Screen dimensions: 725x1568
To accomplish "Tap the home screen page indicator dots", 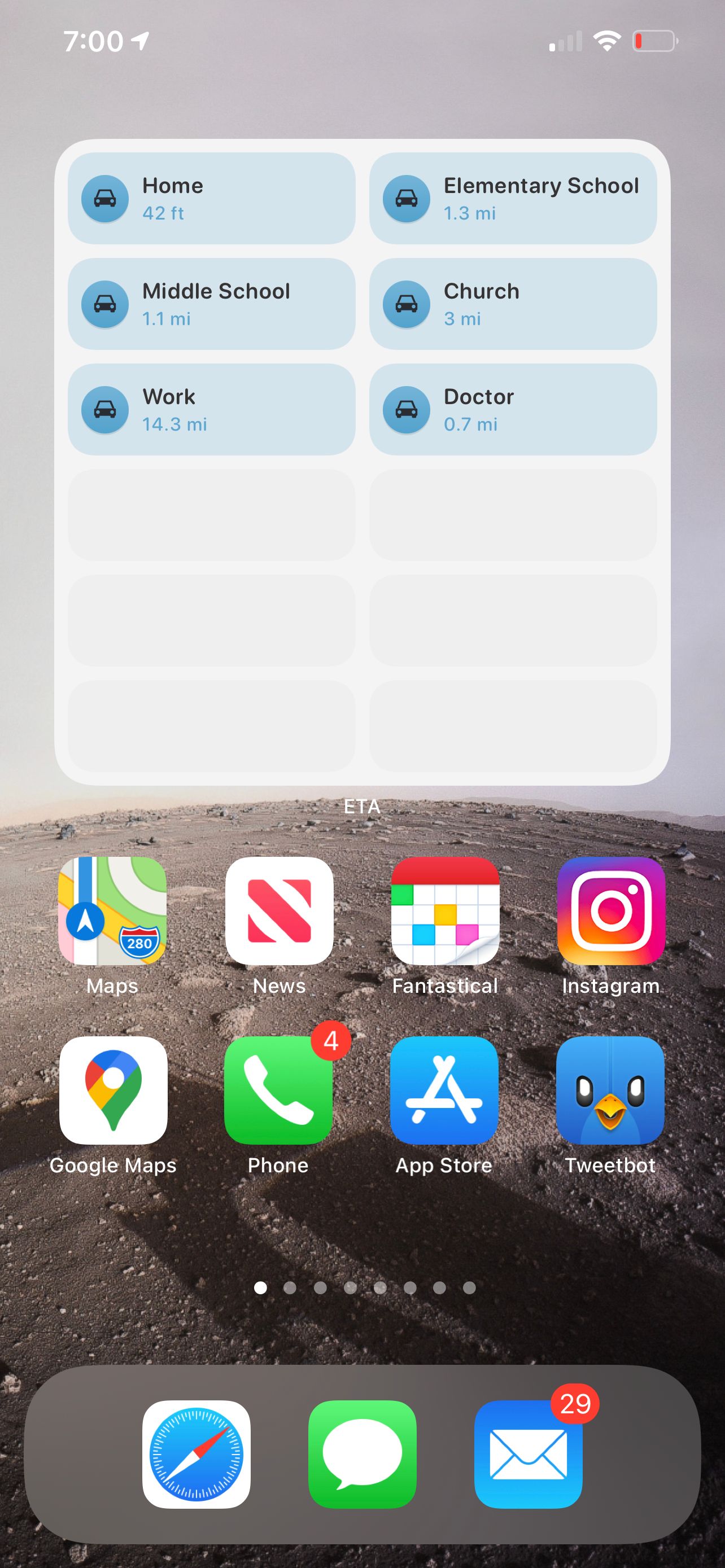I will pyautogui.click(x=364, y=1287).
